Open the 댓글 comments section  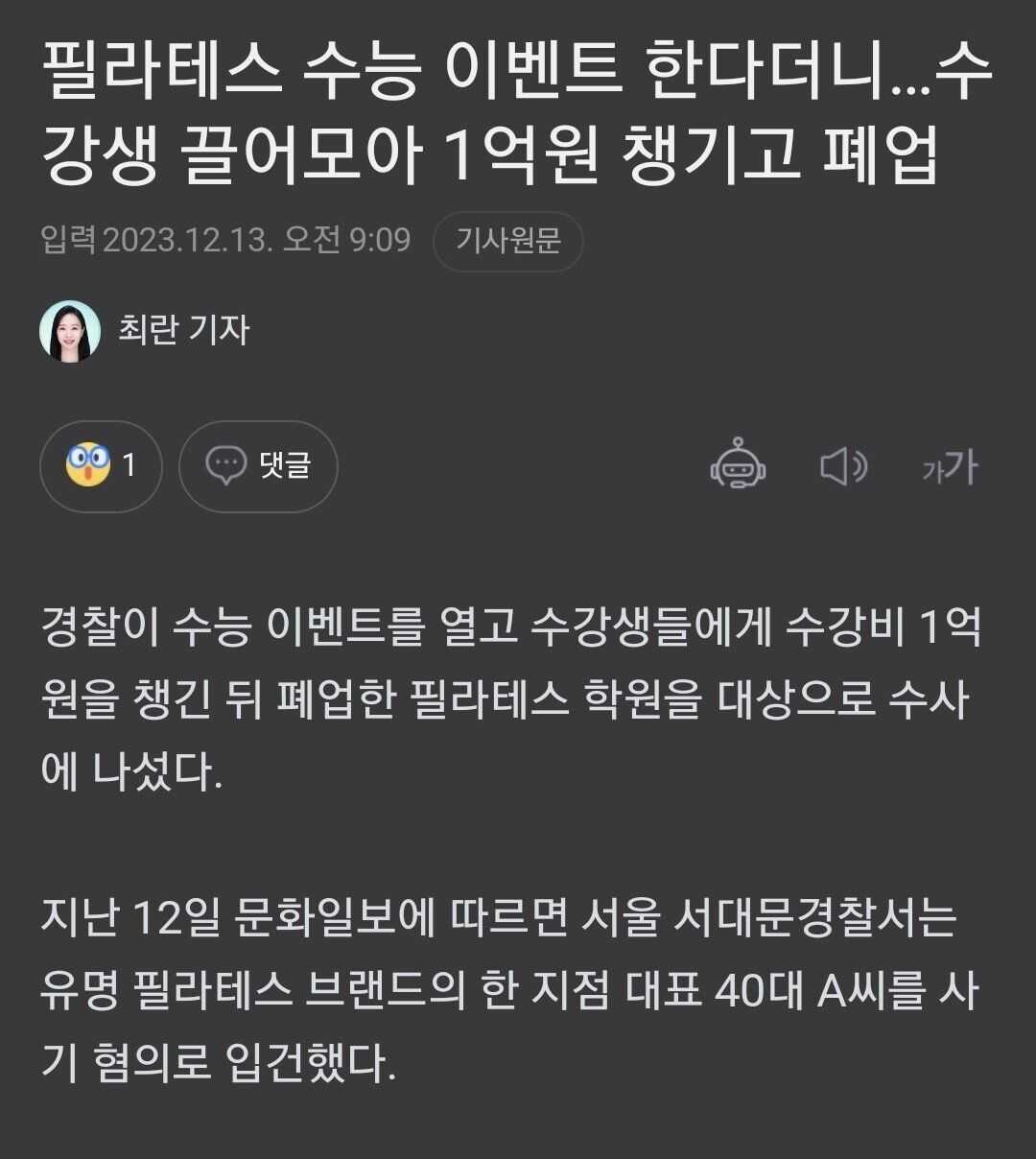(258, 466)
